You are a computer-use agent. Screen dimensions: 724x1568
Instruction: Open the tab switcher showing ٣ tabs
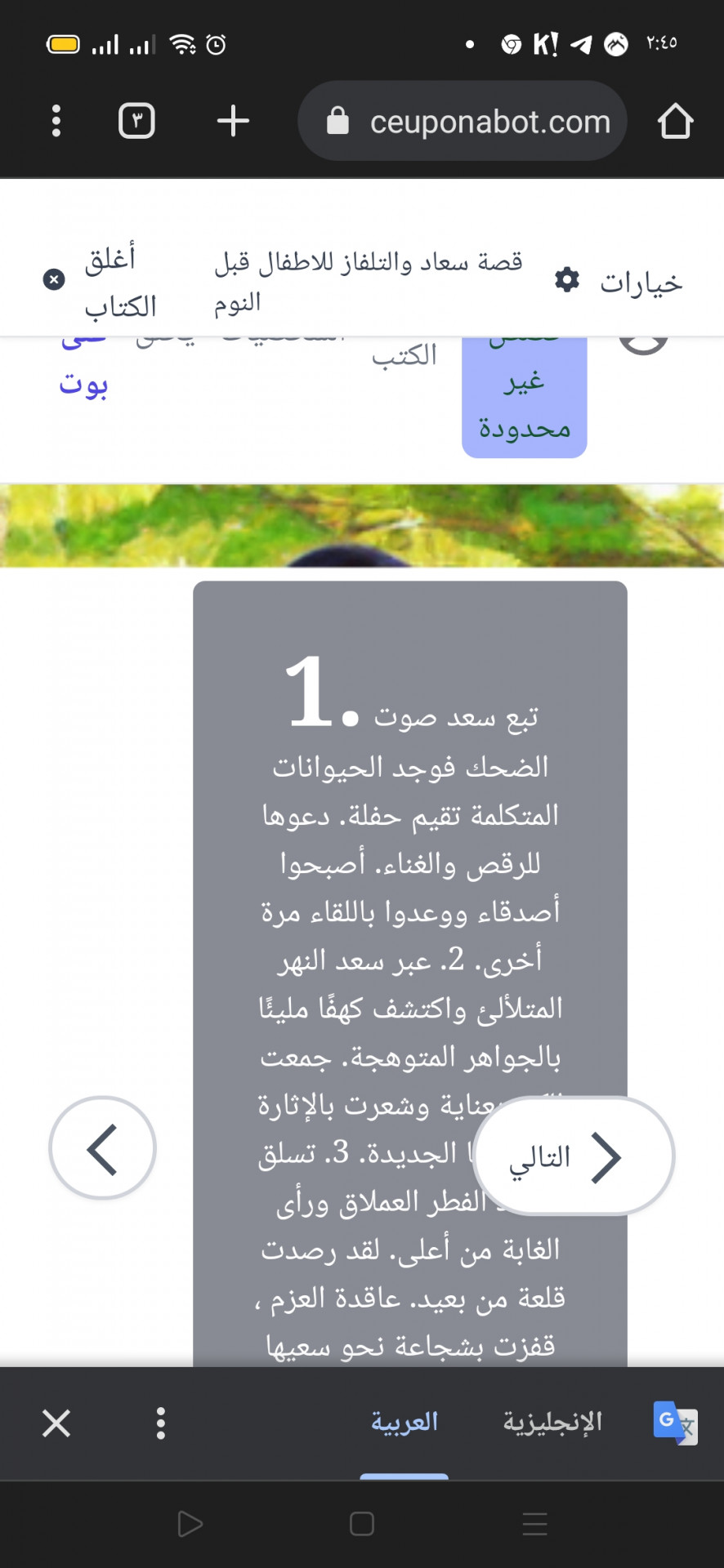tap(136, 121)
